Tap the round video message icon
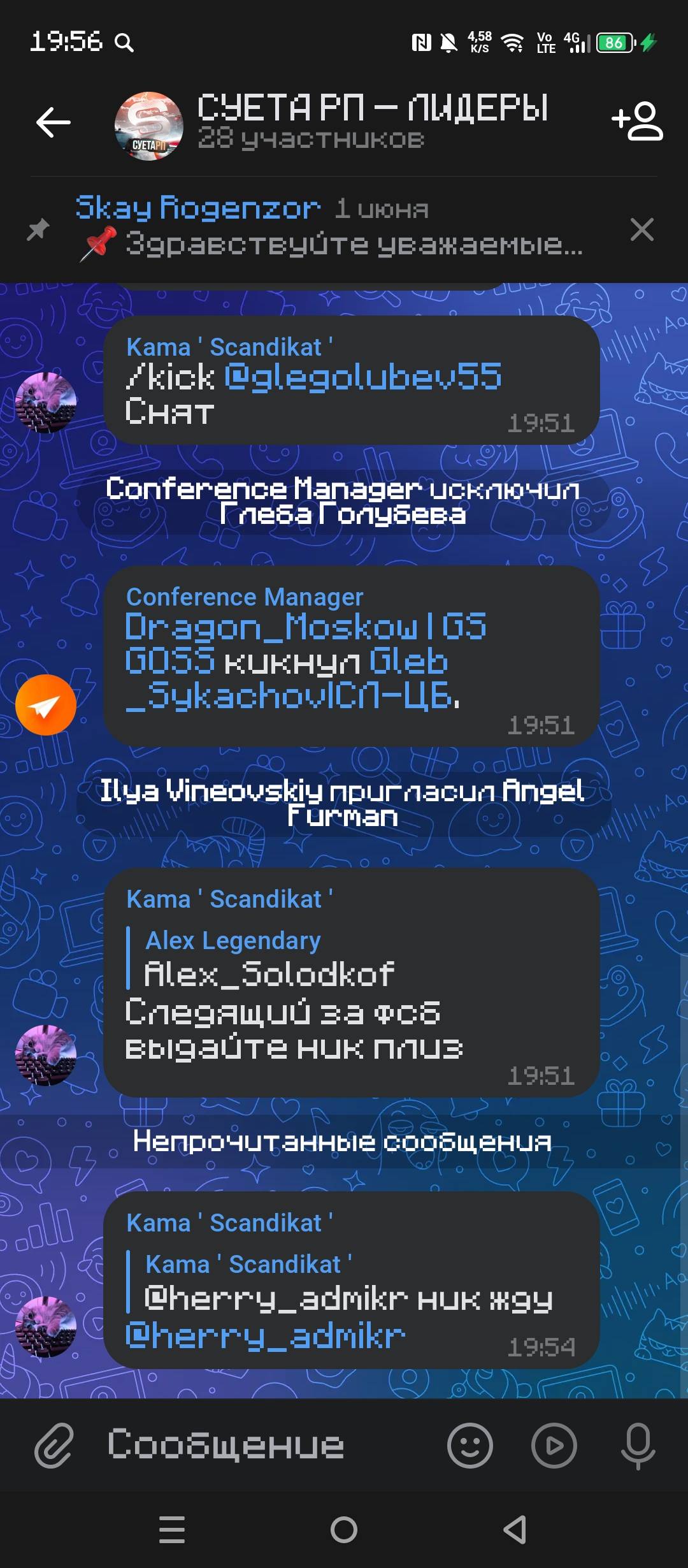Viewport: 688px width, 1568px height. point(554,1446)
